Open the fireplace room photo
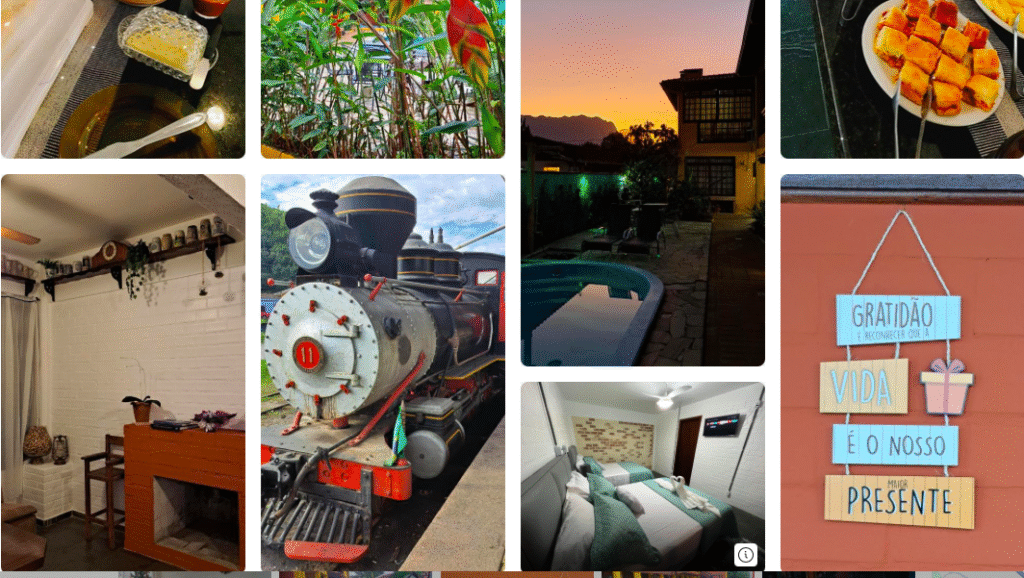1024x578 pixels. (x=122, y=372)
